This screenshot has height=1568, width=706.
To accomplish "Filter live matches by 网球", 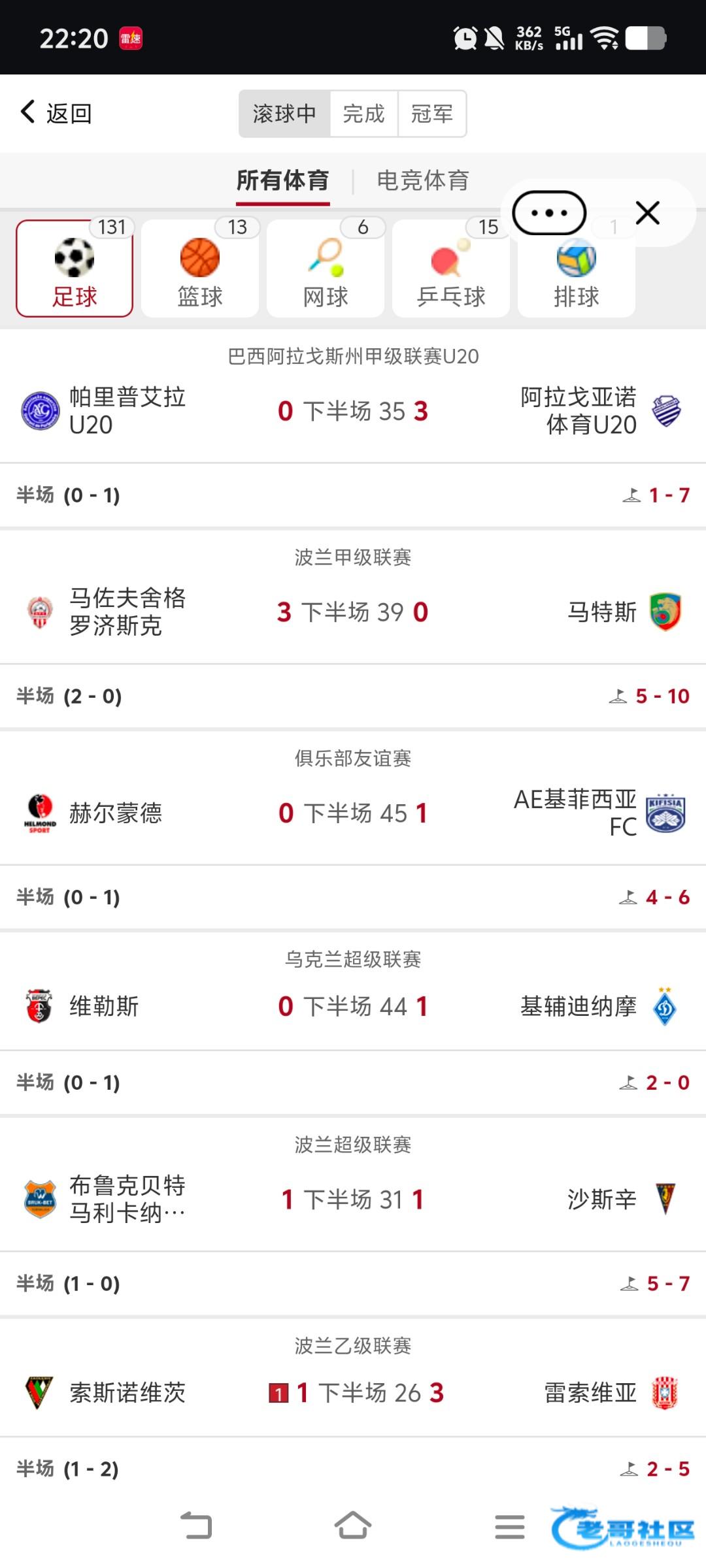I will 326,269.
